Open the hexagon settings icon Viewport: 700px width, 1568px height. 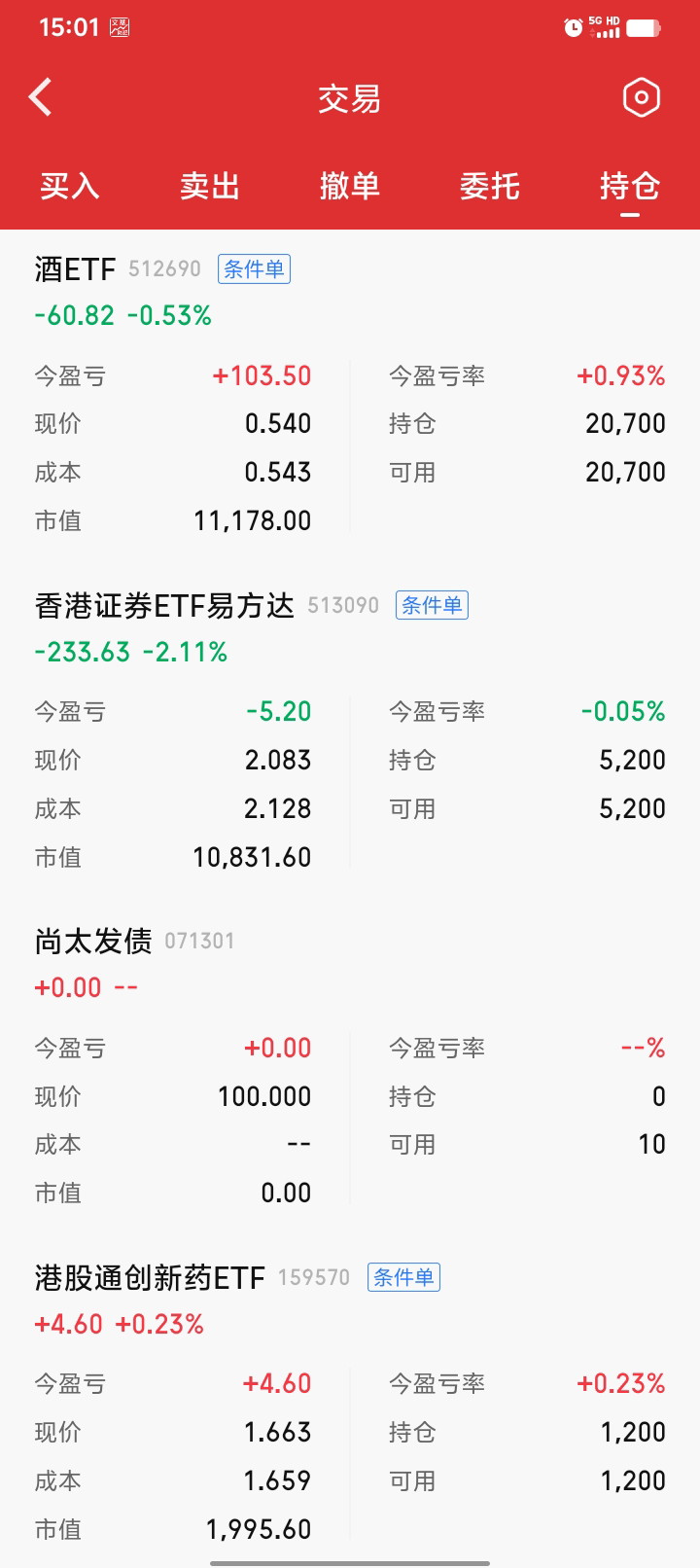[x=641, y=97]
